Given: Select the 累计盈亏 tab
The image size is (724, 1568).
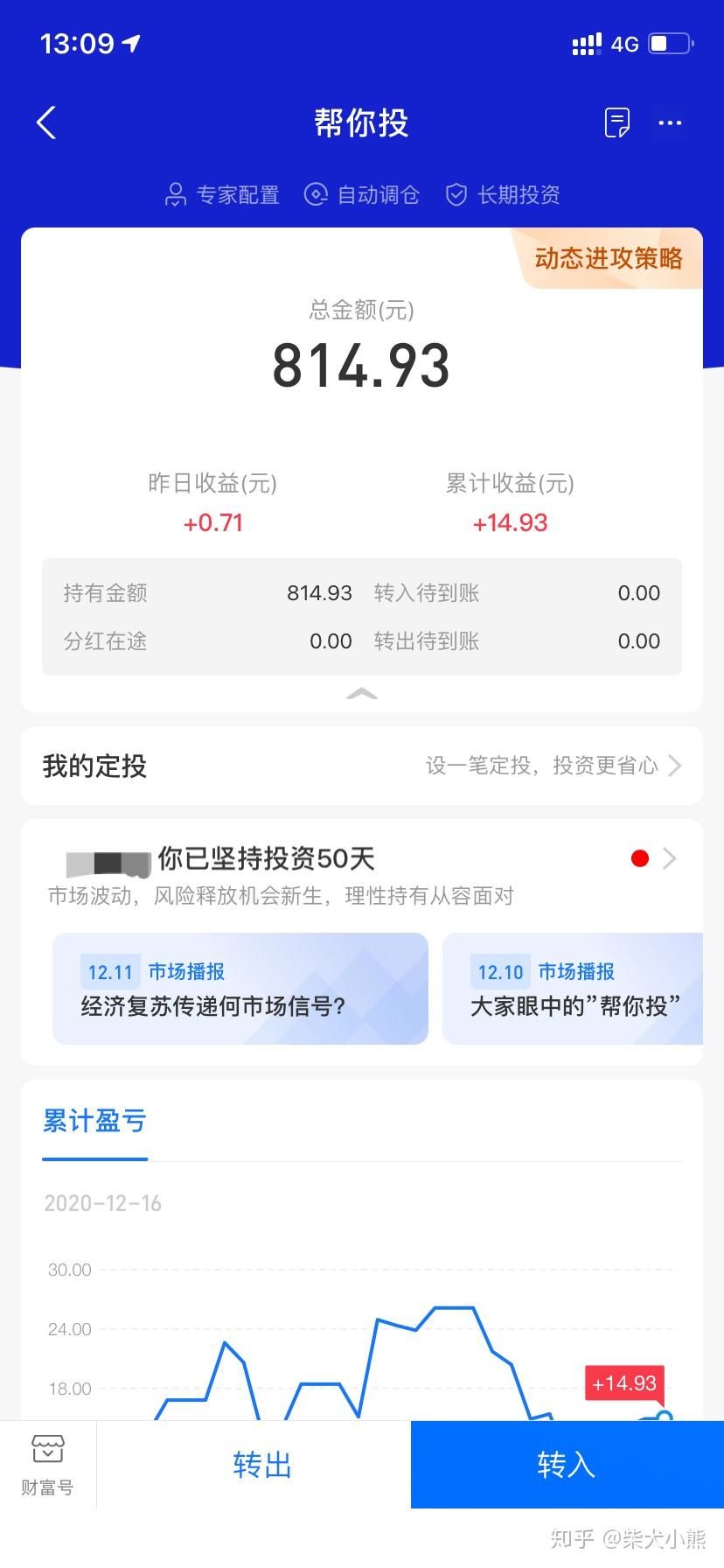Looking at the screenshot, I should [x=94, y=1122].
